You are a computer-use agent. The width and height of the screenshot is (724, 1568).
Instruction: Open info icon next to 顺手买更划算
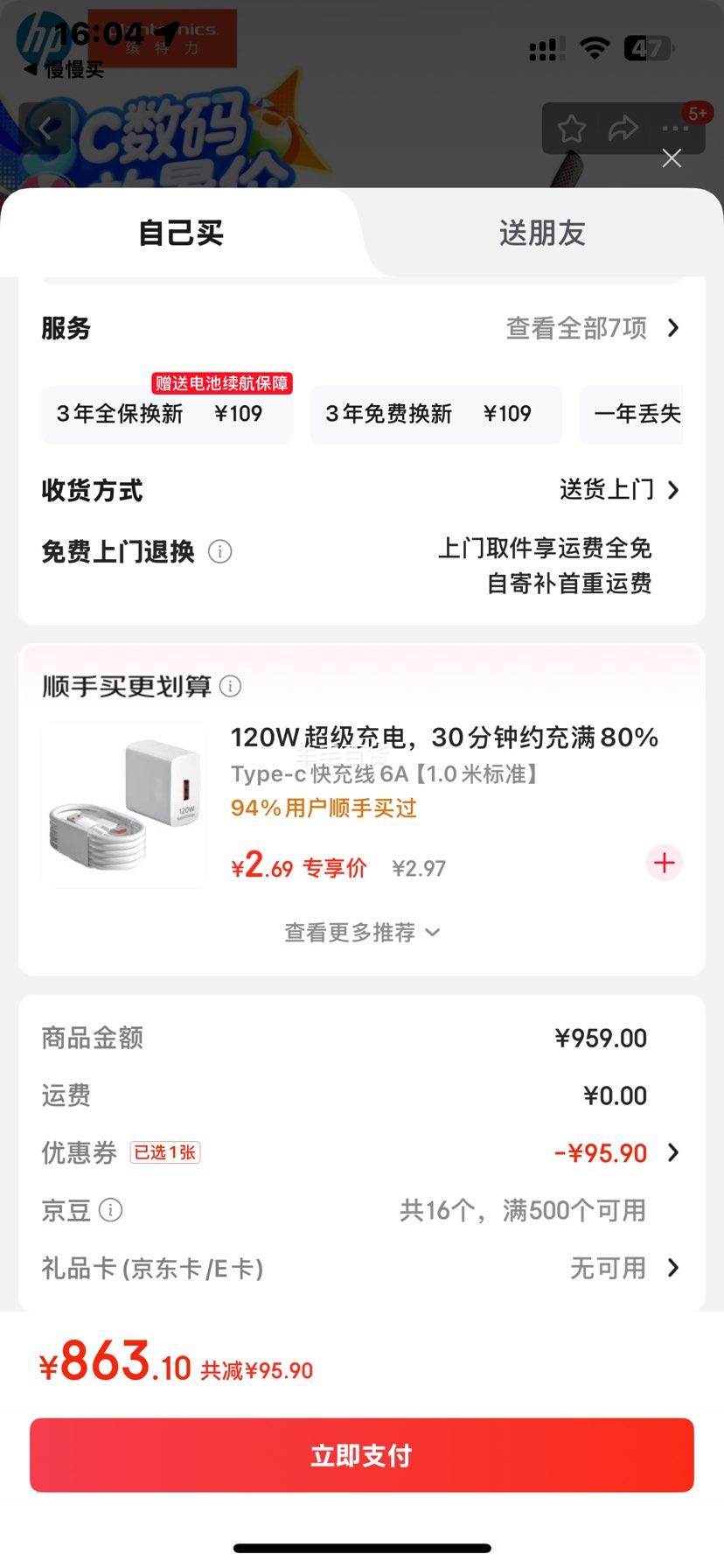(x=230, y=687)
